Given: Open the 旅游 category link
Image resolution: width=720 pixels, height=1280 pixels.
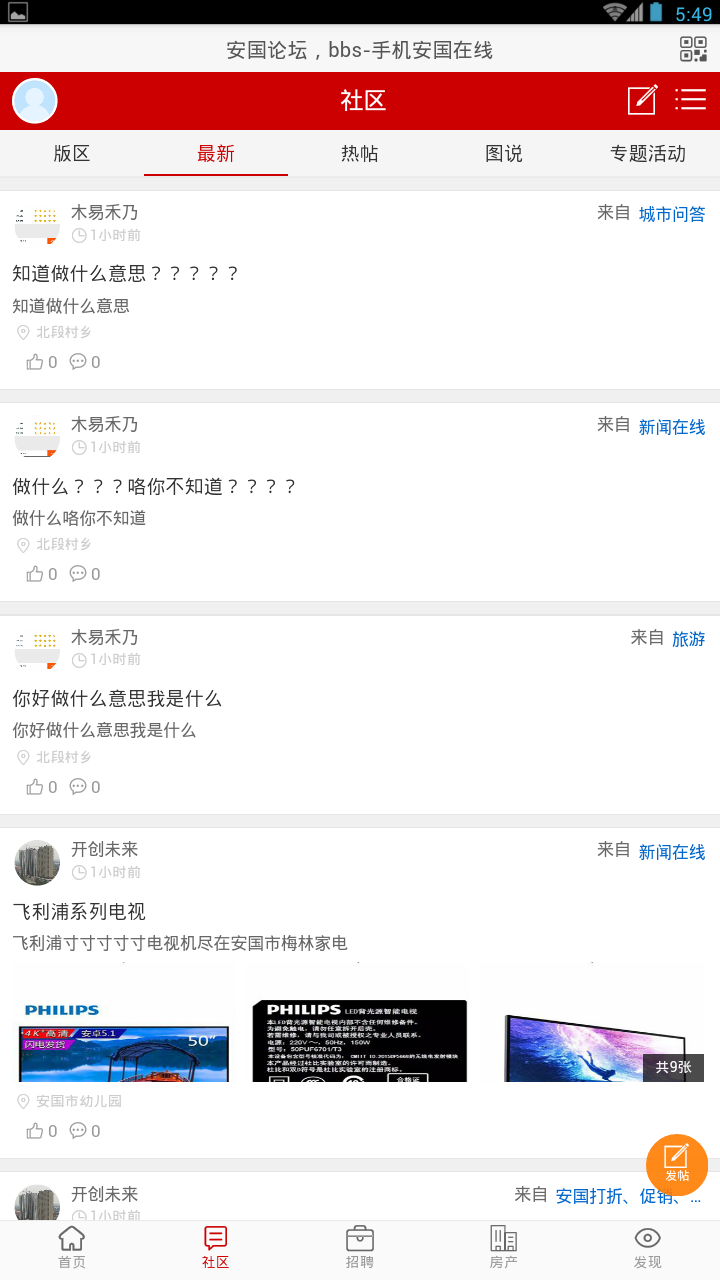Looking at the screenshot, I should click(688, 638).
